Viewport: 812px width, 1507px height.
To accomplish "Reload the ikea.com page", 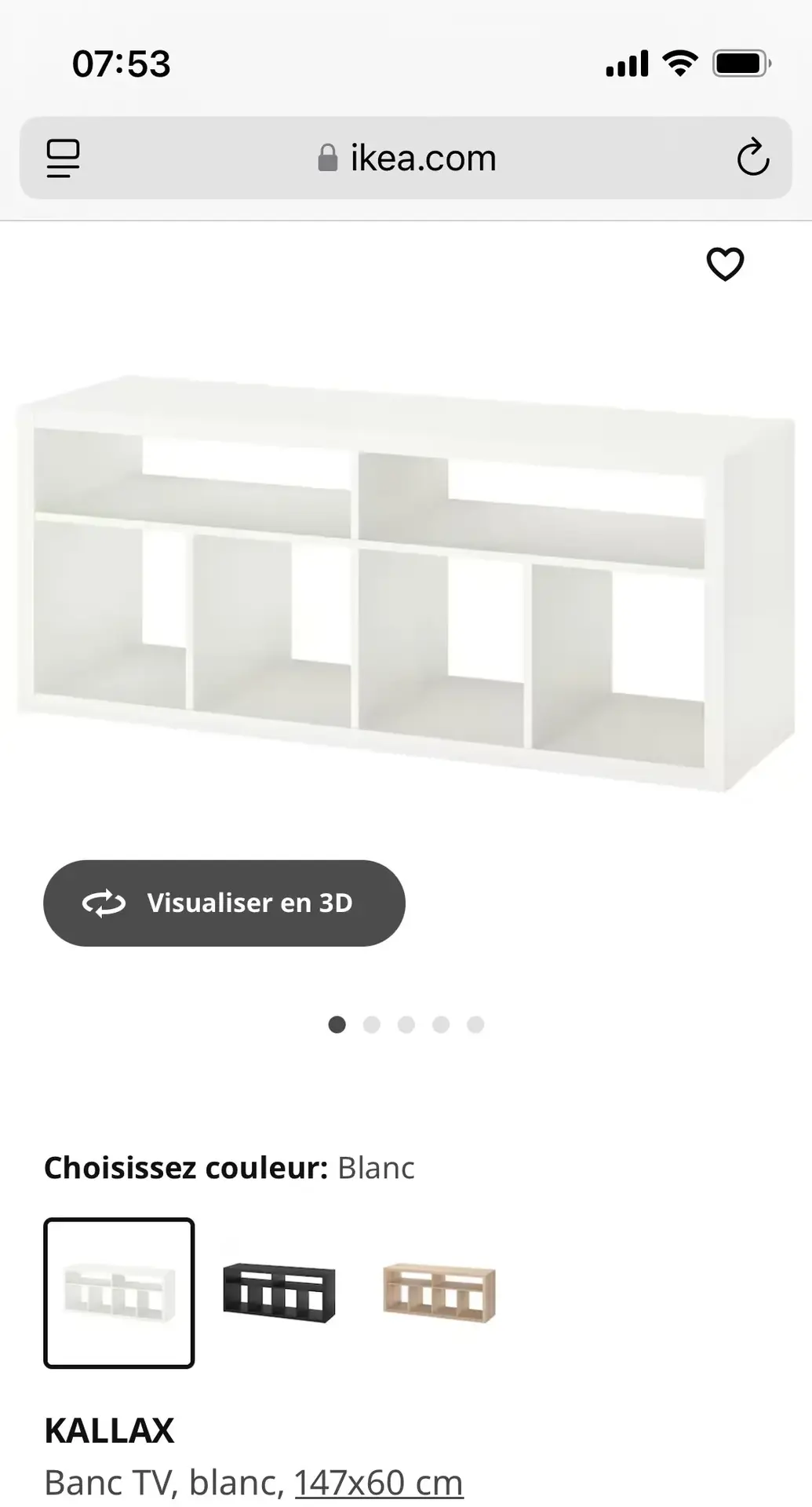I will coord(752,158).
